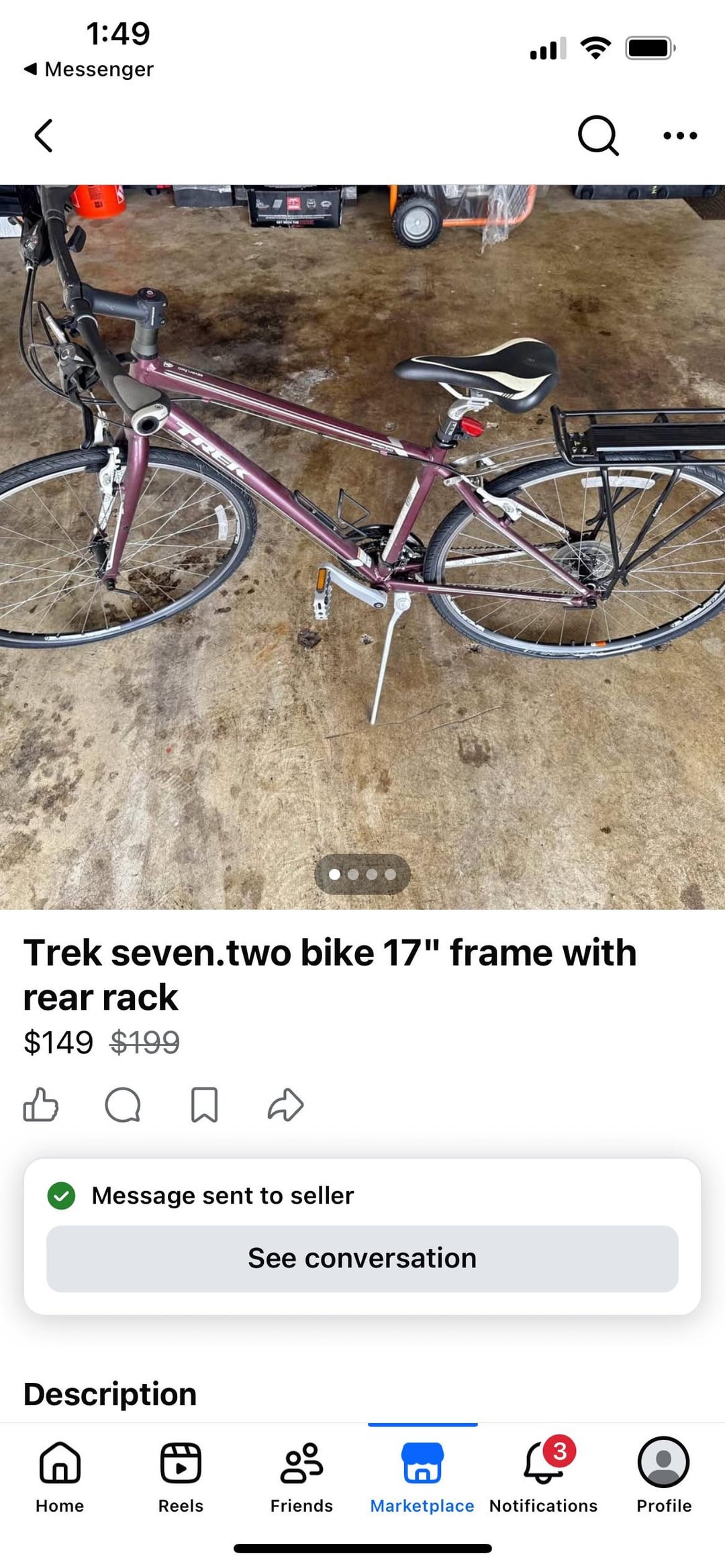Comment on the listing
The width and height of the screenshot is (725, 1568).
pyautogui.click(x=123, y=1105)
